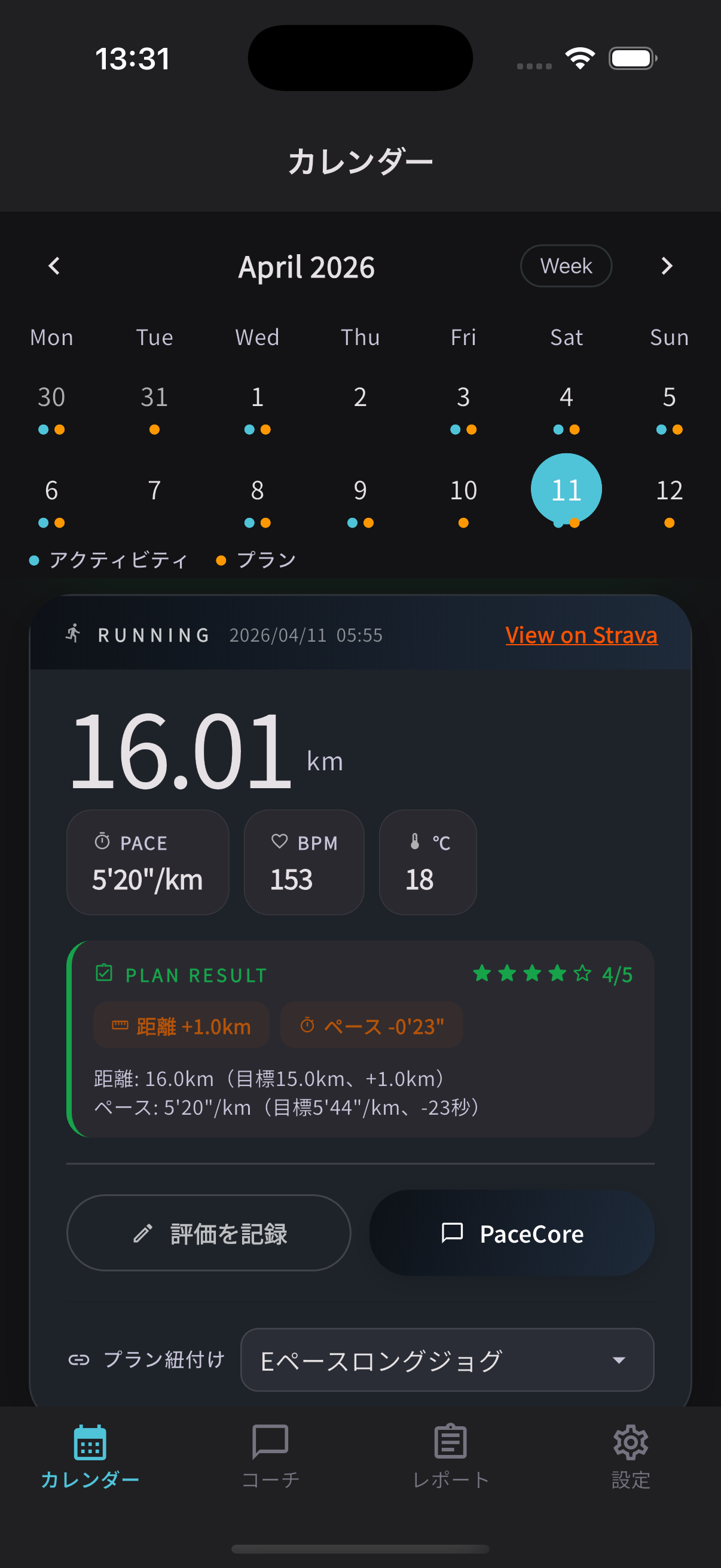The width and height of the screenshot is (721, 1568).
Task: Expand the プラン紐付け dropdown
Action: (x=447, y=1360)
